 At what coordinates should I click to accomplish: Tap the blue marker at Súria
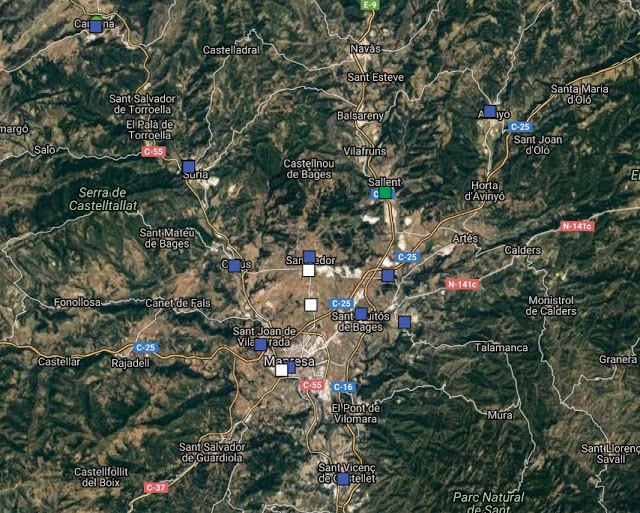click(x=189, y=166)
